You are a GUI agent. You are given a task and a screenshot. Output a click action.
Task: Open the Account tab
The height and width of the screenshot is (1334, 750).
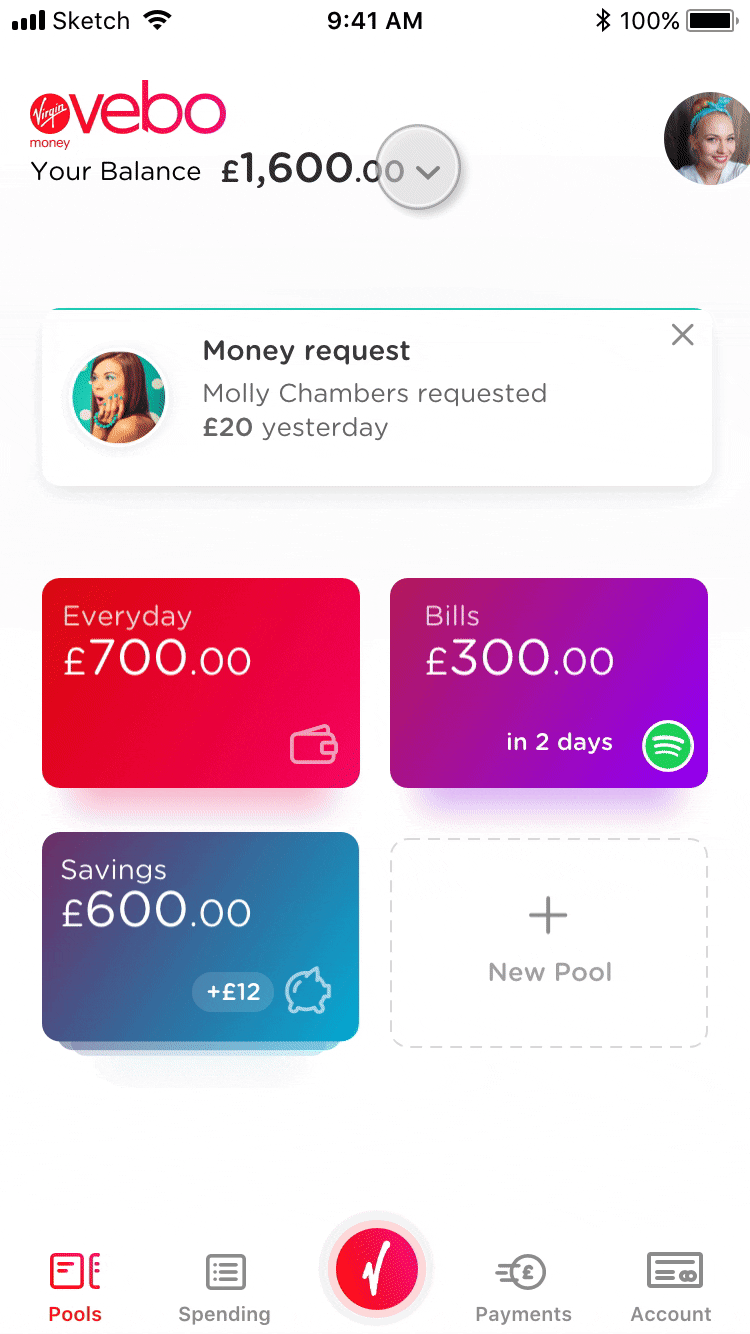[672, 1287]
